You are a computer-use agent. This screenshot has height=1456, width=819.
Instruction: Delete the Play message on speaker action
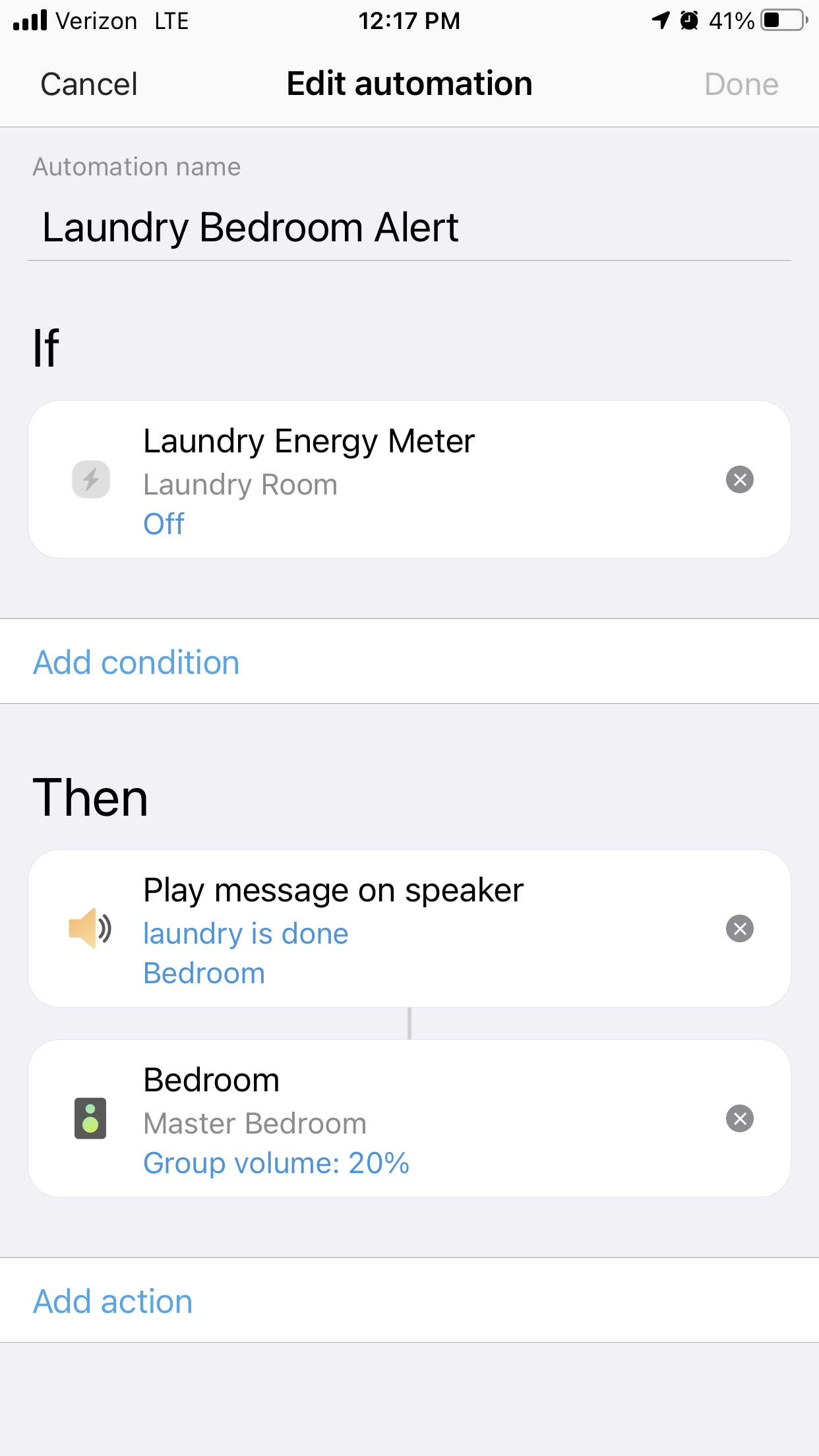pyautogui.click(x=740, y=928)
